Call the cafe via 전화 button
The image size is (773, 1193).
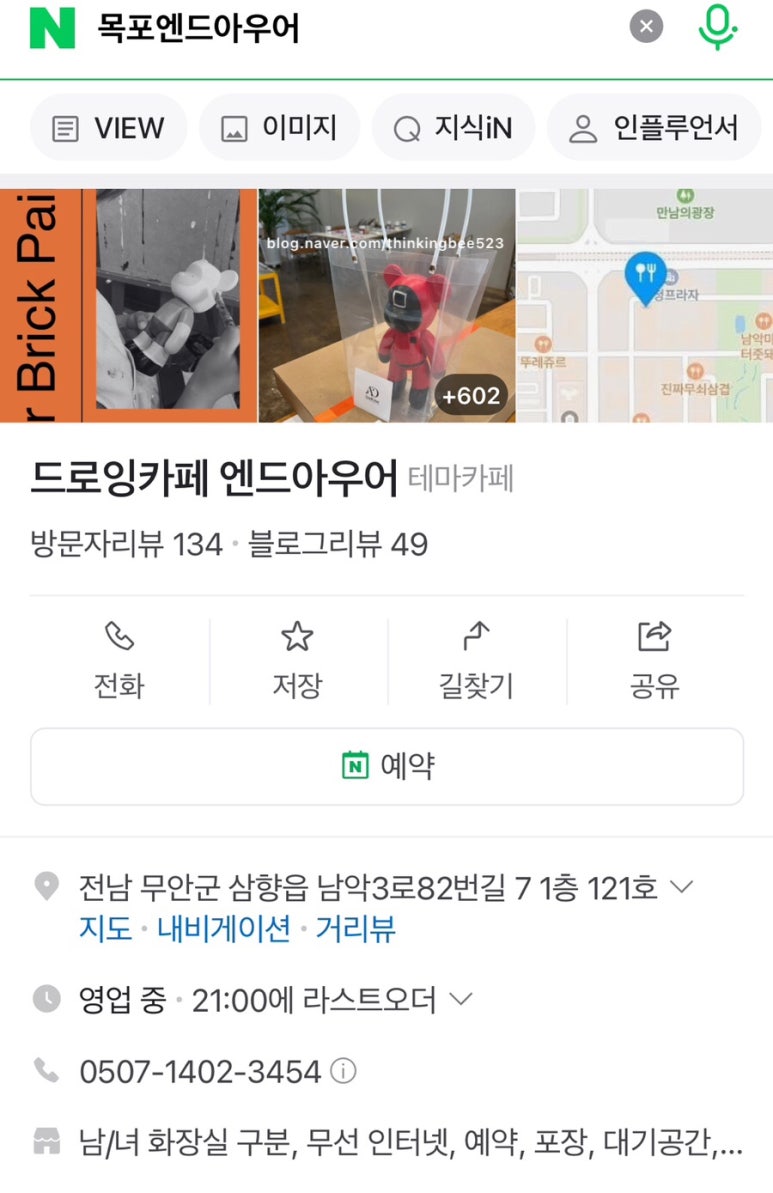click(119, 660)
